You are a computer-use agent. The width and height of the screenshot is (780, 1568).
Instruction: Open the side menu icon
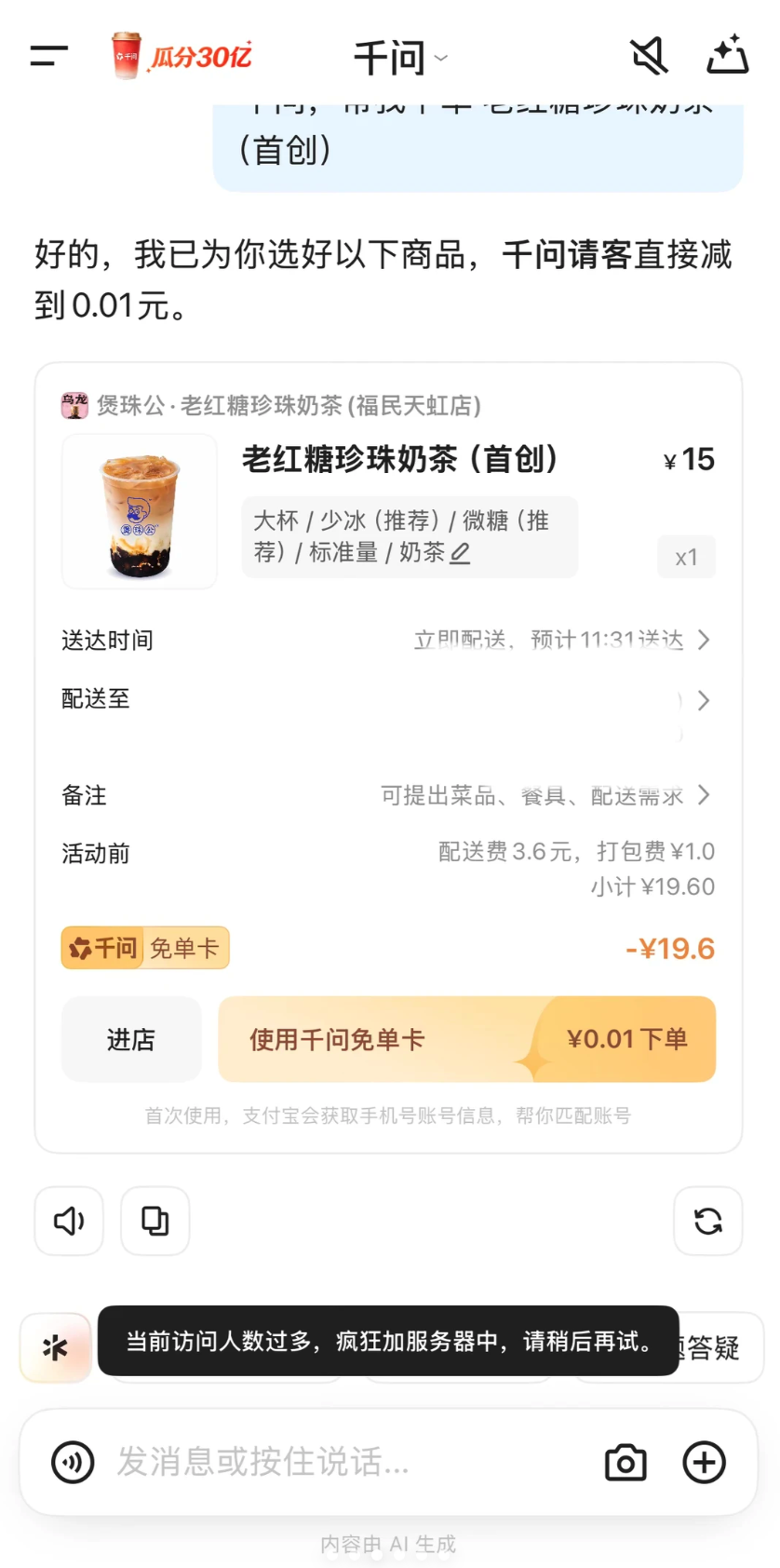click(x=49, y=56)
